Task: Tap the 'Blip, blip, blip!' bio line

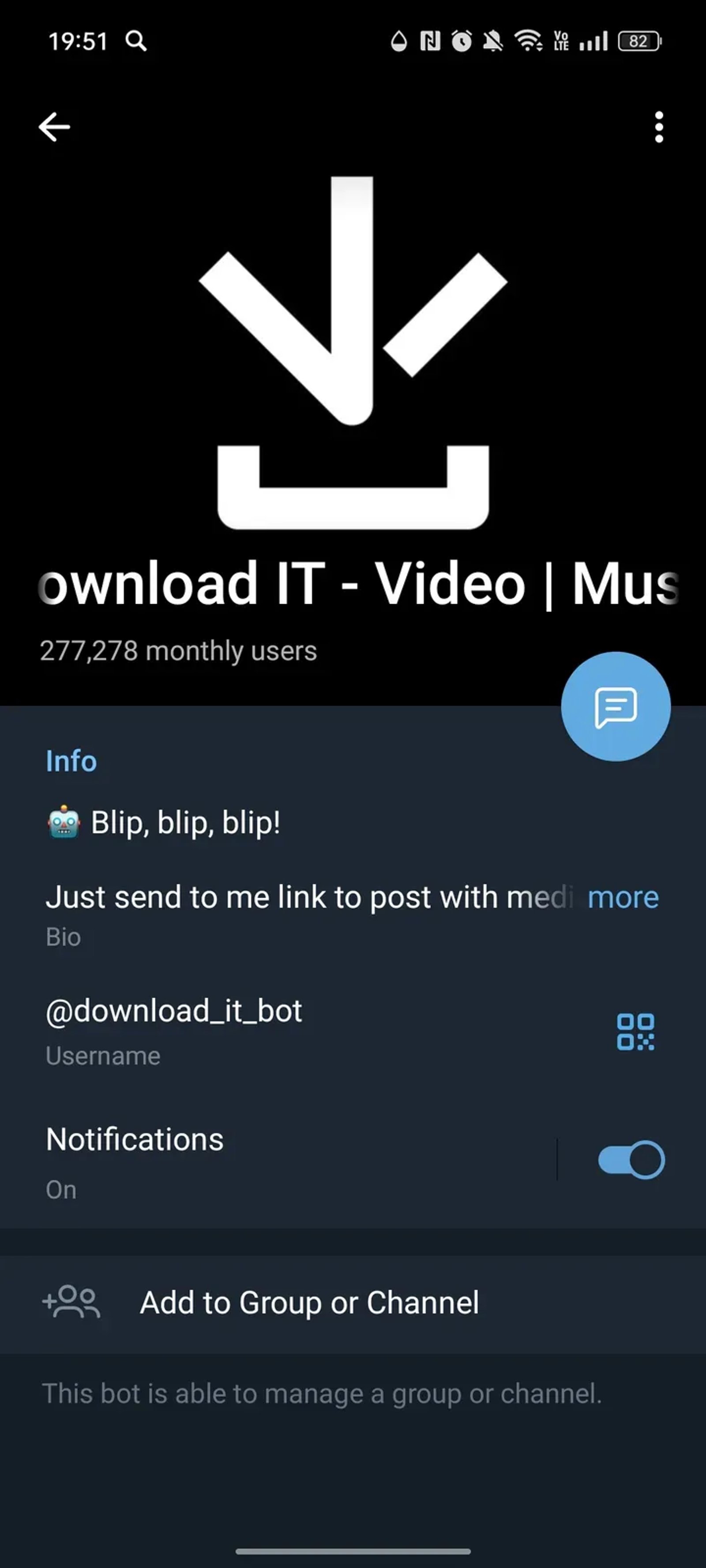Action: click(164, 822)
